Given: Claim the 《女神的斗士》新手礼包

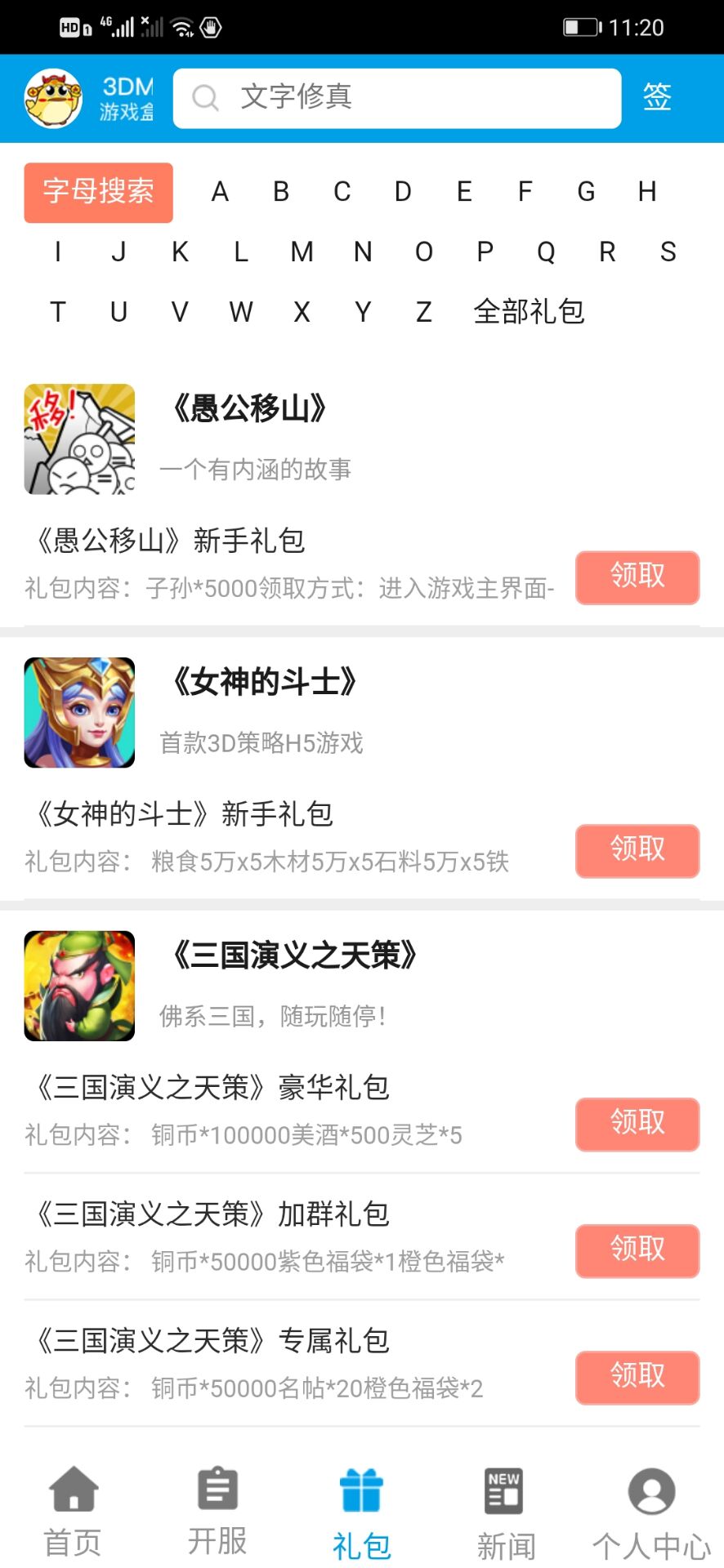Looking at the screenshot, I should [637, 851].
